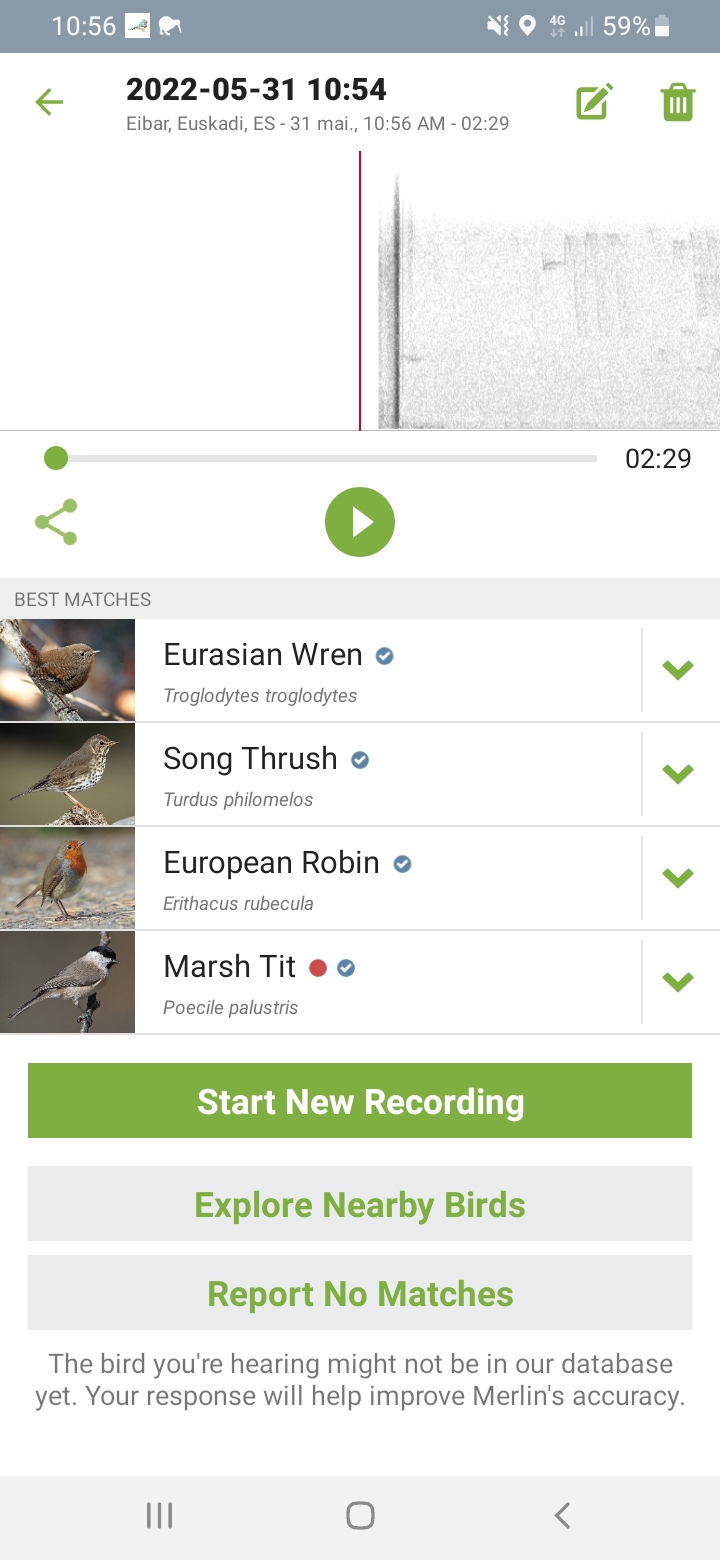Share this sound recording
Image resolution: width=720 pixels, height=1560 pixels.
point(56,522)
